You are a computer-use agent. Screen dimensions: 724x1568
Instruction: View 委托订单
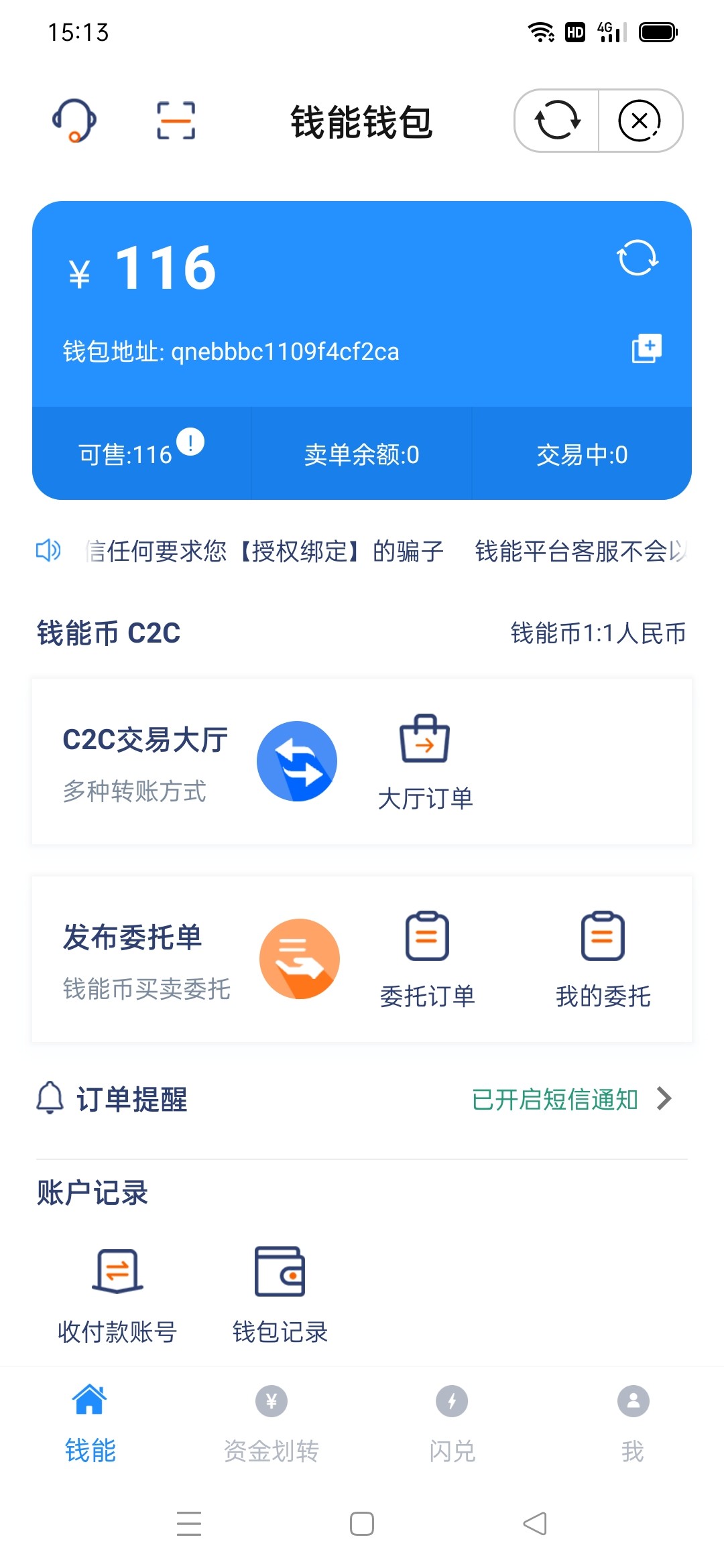pos(427,959)
